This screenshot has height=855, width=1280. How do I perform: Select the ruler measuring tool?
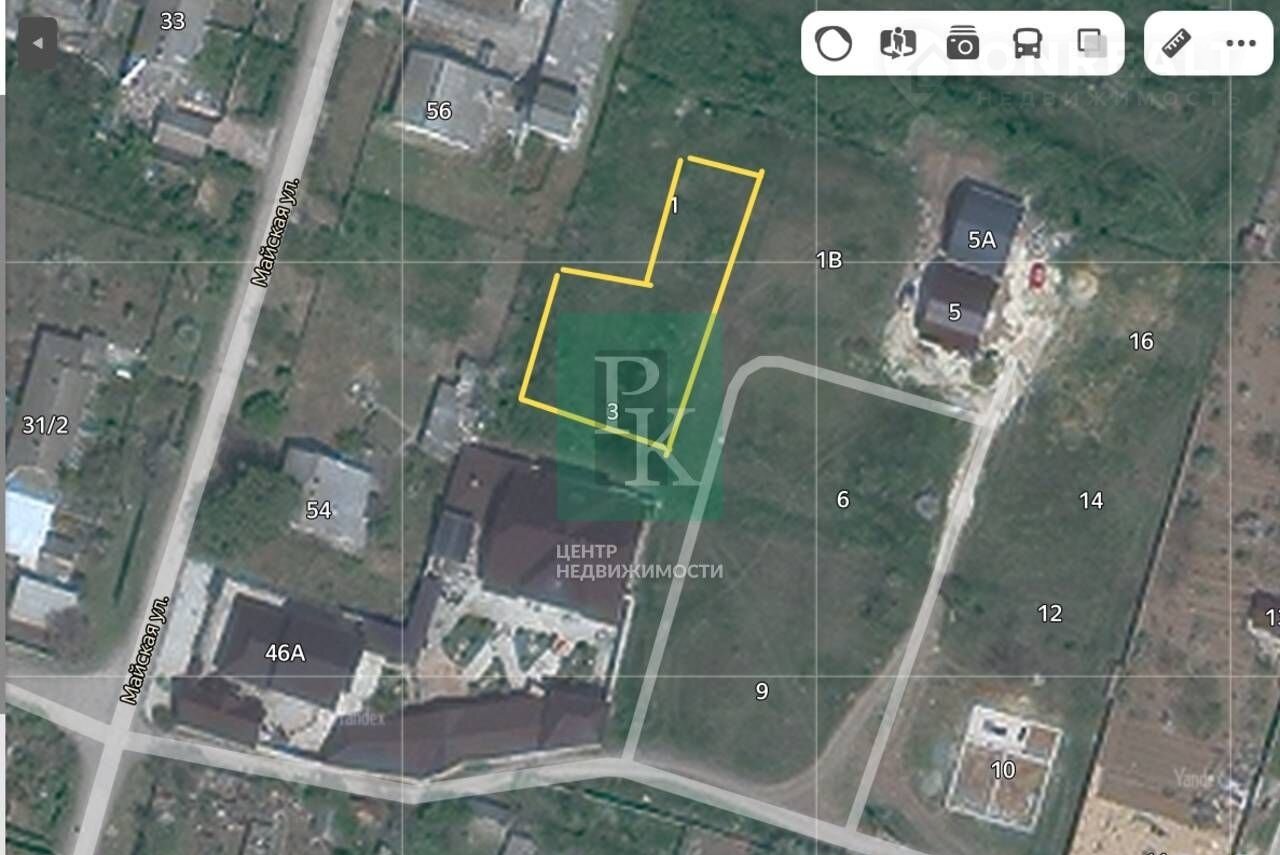pos(1177,43)
